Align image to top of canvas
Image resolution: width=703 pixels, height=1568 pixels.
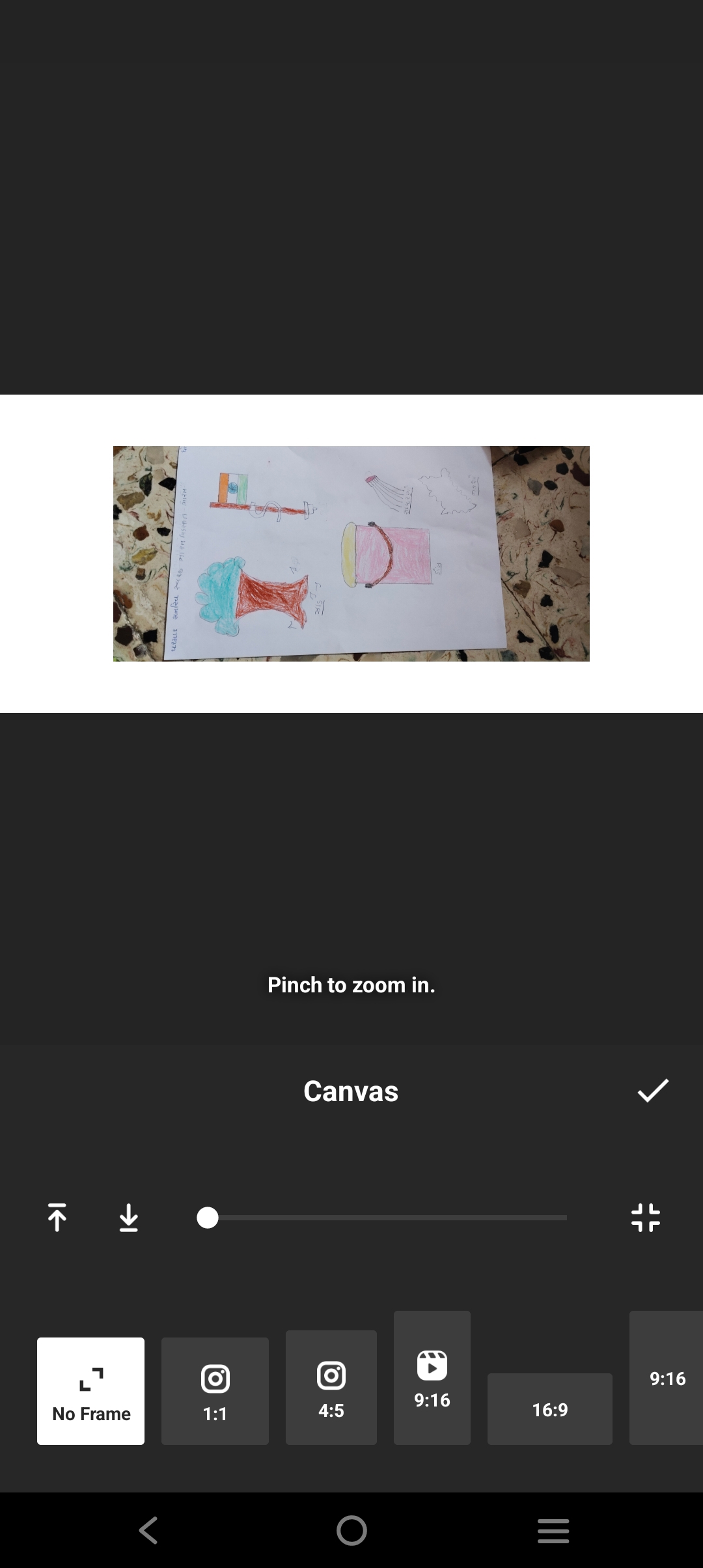57,1218
